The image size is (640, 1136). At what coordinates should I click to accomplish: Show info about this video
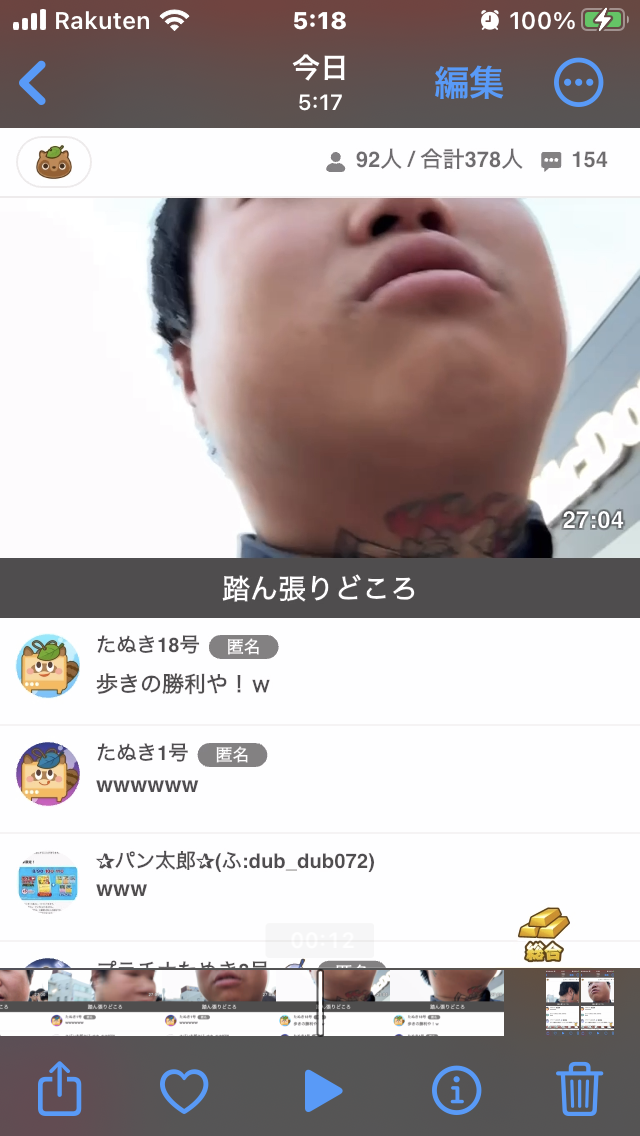[456, 1090]
